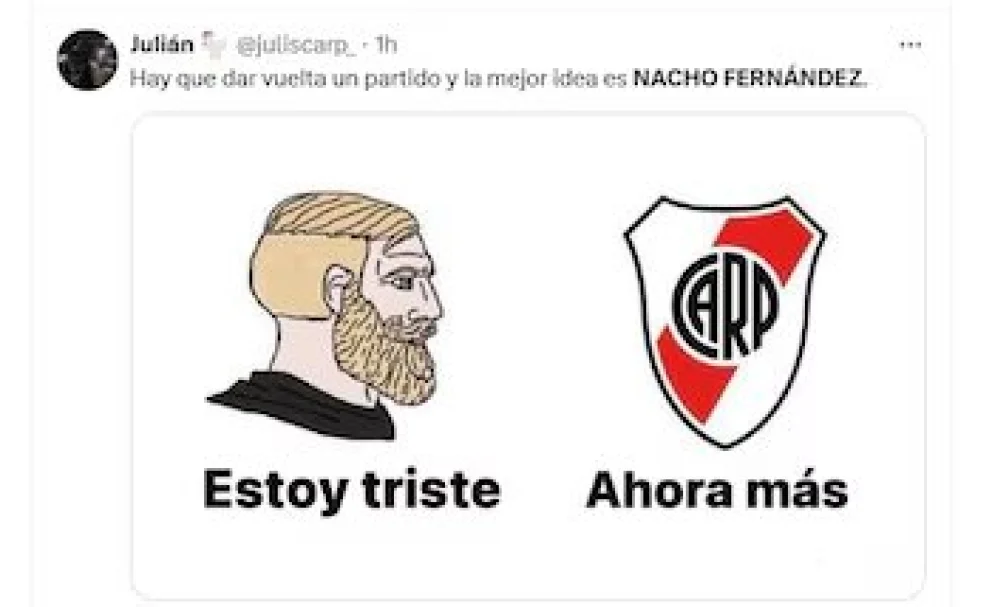Open Julián's profile picture

coord(87,60)
